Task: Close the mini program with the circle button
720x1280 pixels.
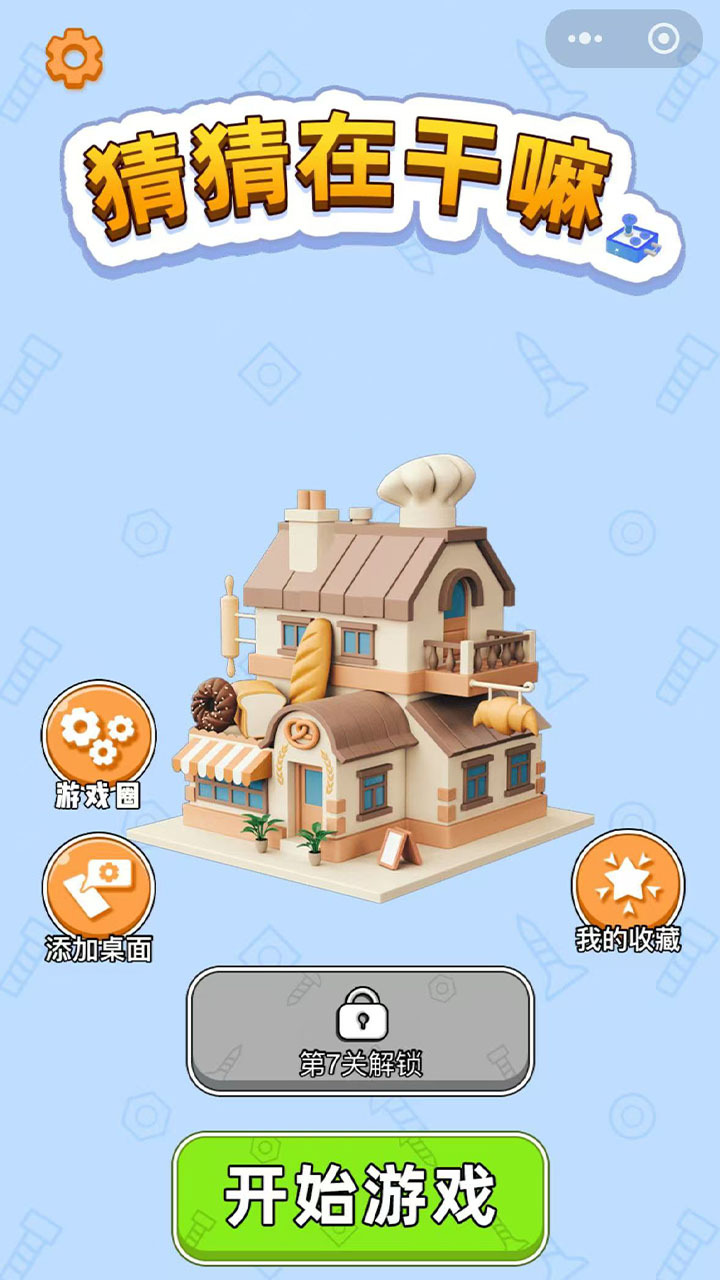Action: 663,39
